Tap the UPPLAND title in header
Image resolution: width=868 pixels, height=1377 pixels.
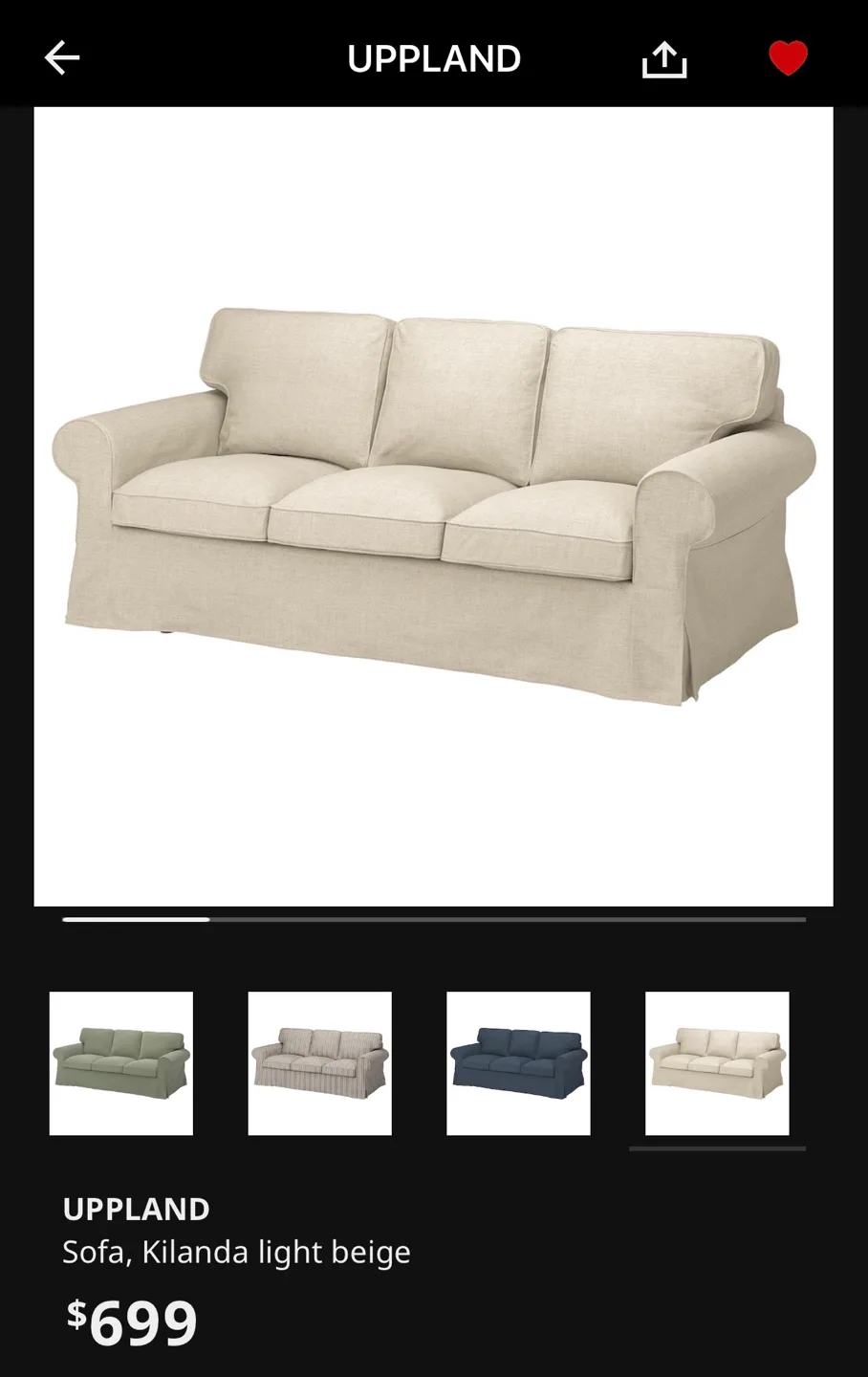(x=434, y=57)
